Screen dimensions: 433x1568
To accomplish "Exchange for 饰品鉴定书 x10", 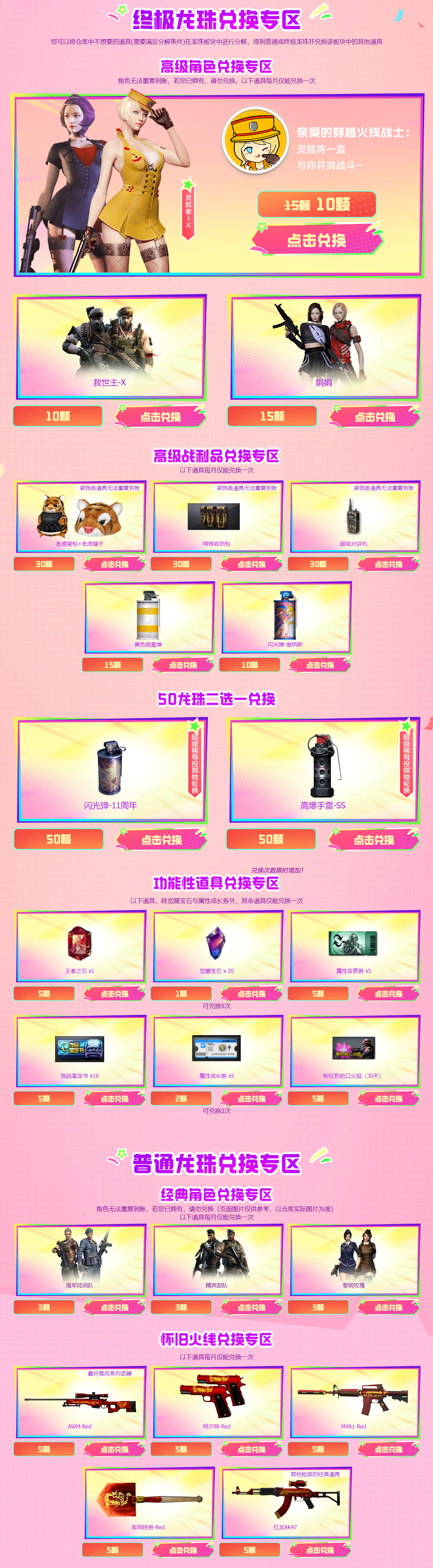I will pos(114,1098).
